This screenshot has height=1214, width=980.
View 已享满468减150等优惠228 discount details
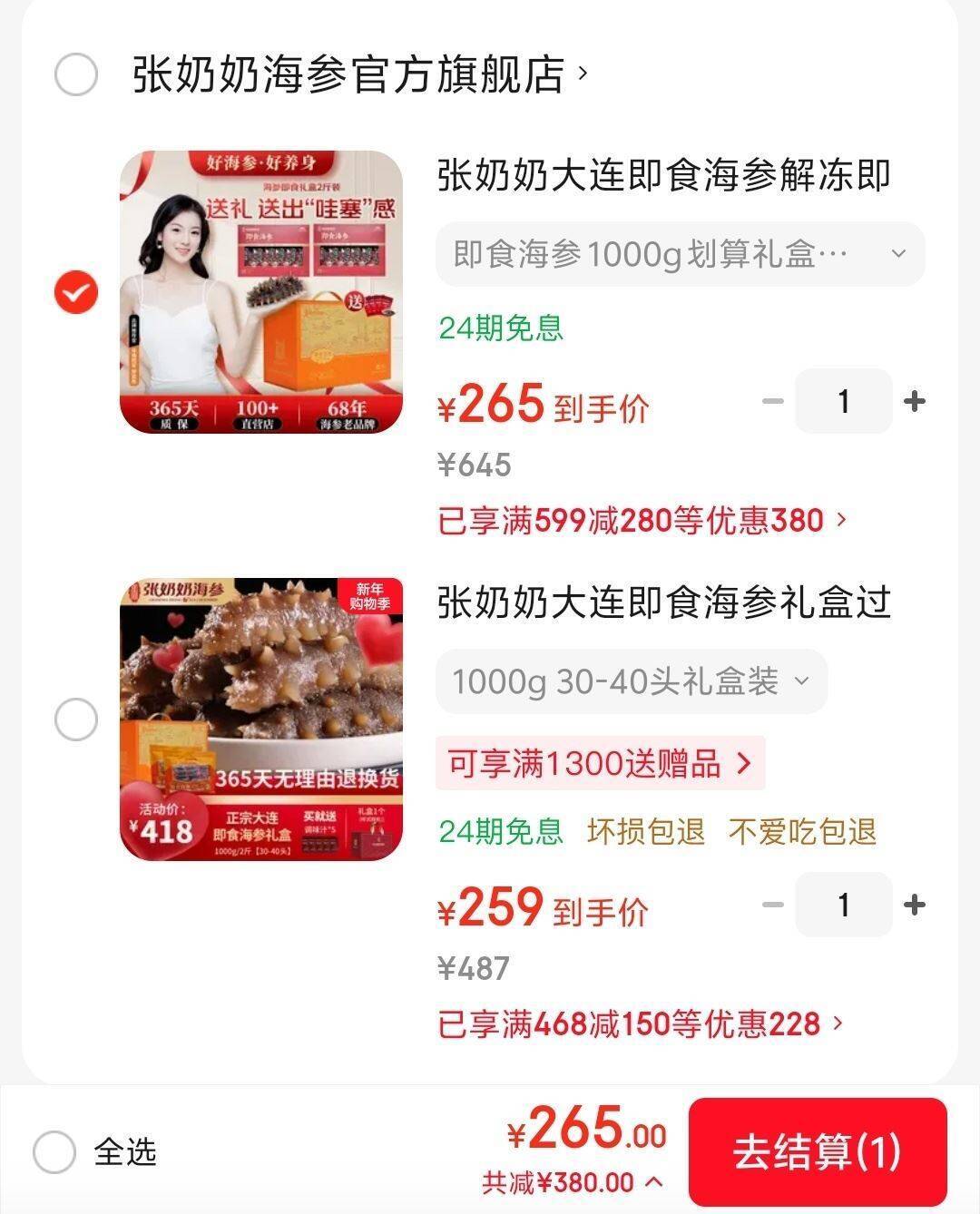pyautogui.click(x=640, y=1024)
